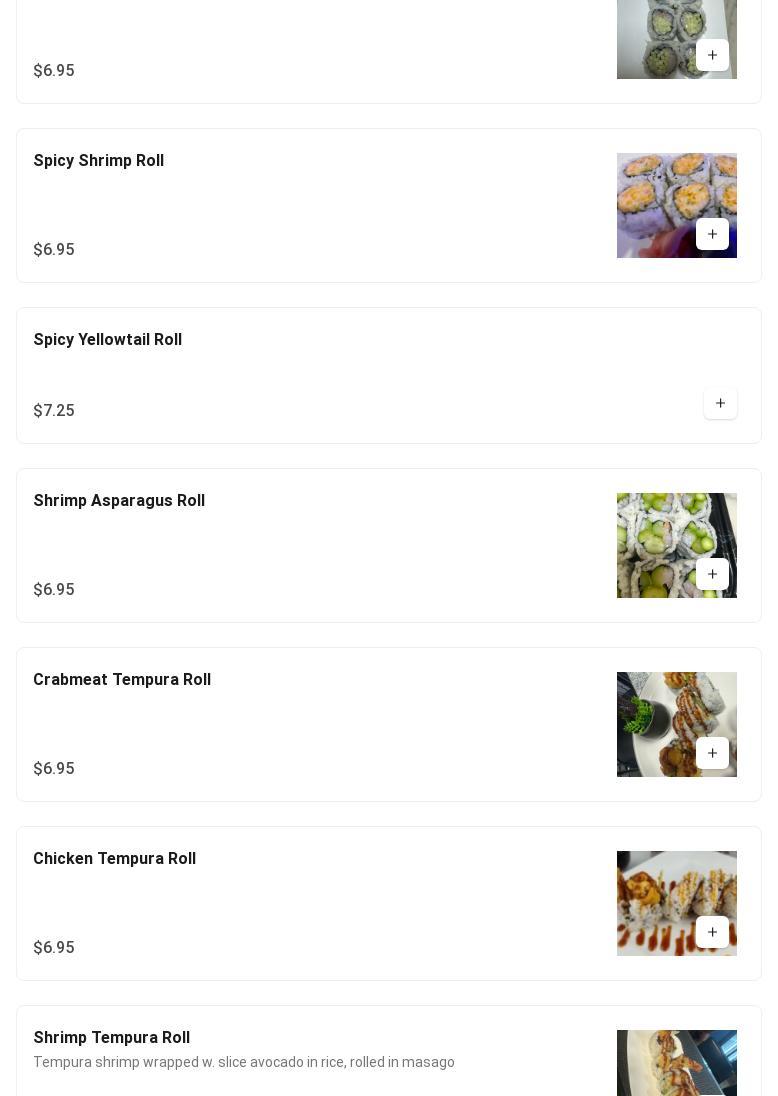The width and height of the screenshot is (778, 1096).
Task: Add Crabmeat Tempura Roll with plus button
Action: pos(712,753)
